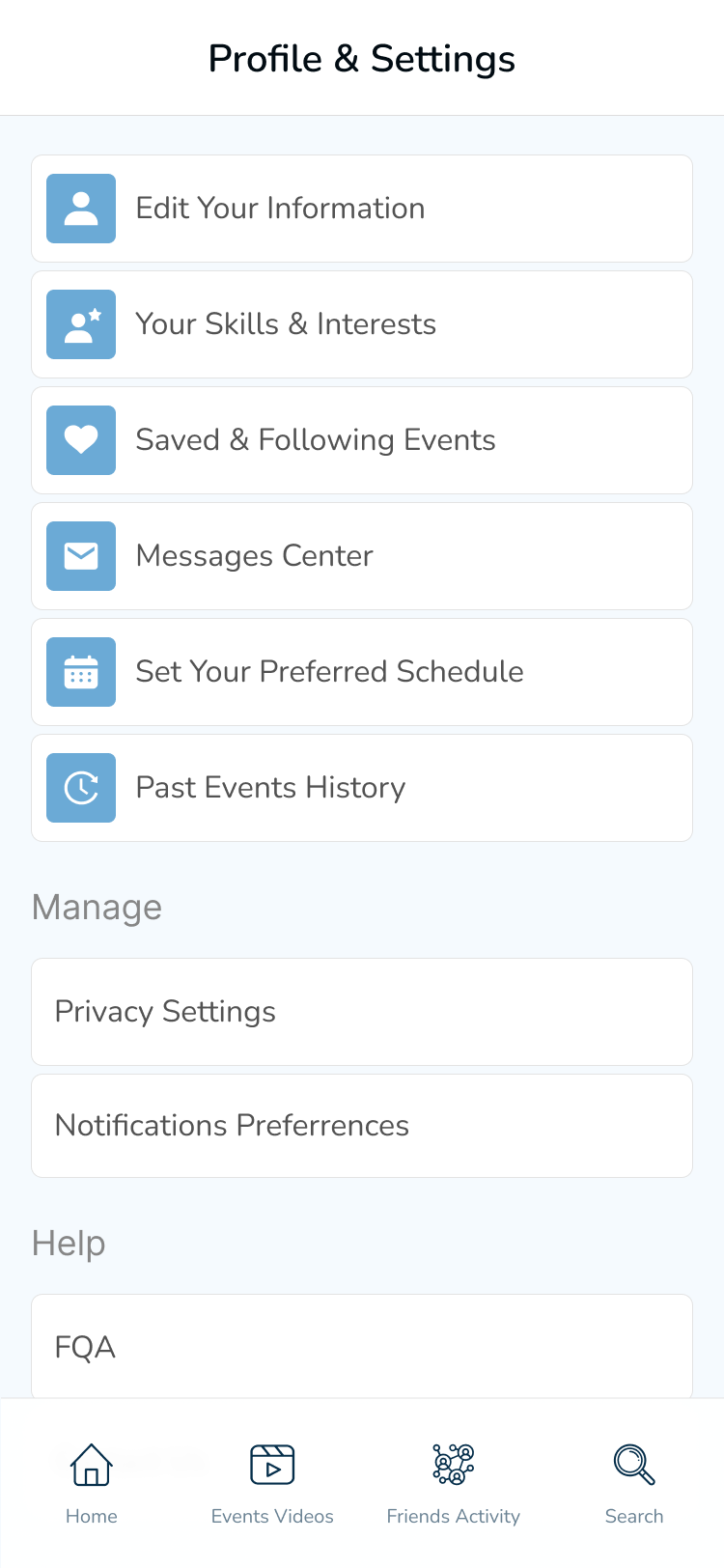Open Privacy Settings
The height and width of the screenshot is (1568, 724).
coord(362,1012)
